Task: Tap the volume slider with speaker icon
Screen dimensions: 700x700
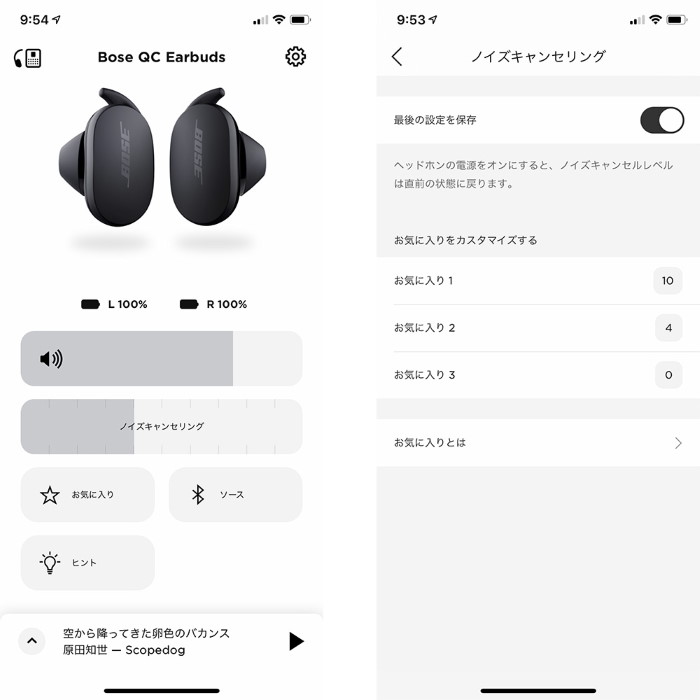Action: tap(161, 358)
